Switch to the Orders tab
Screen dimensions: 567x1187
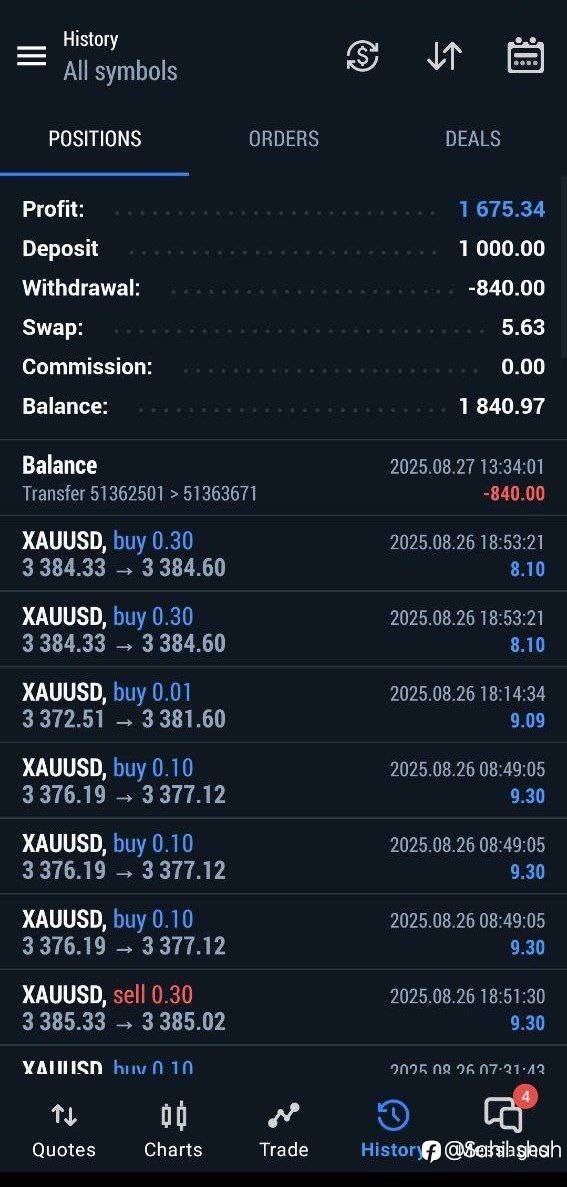click(284, 139)
